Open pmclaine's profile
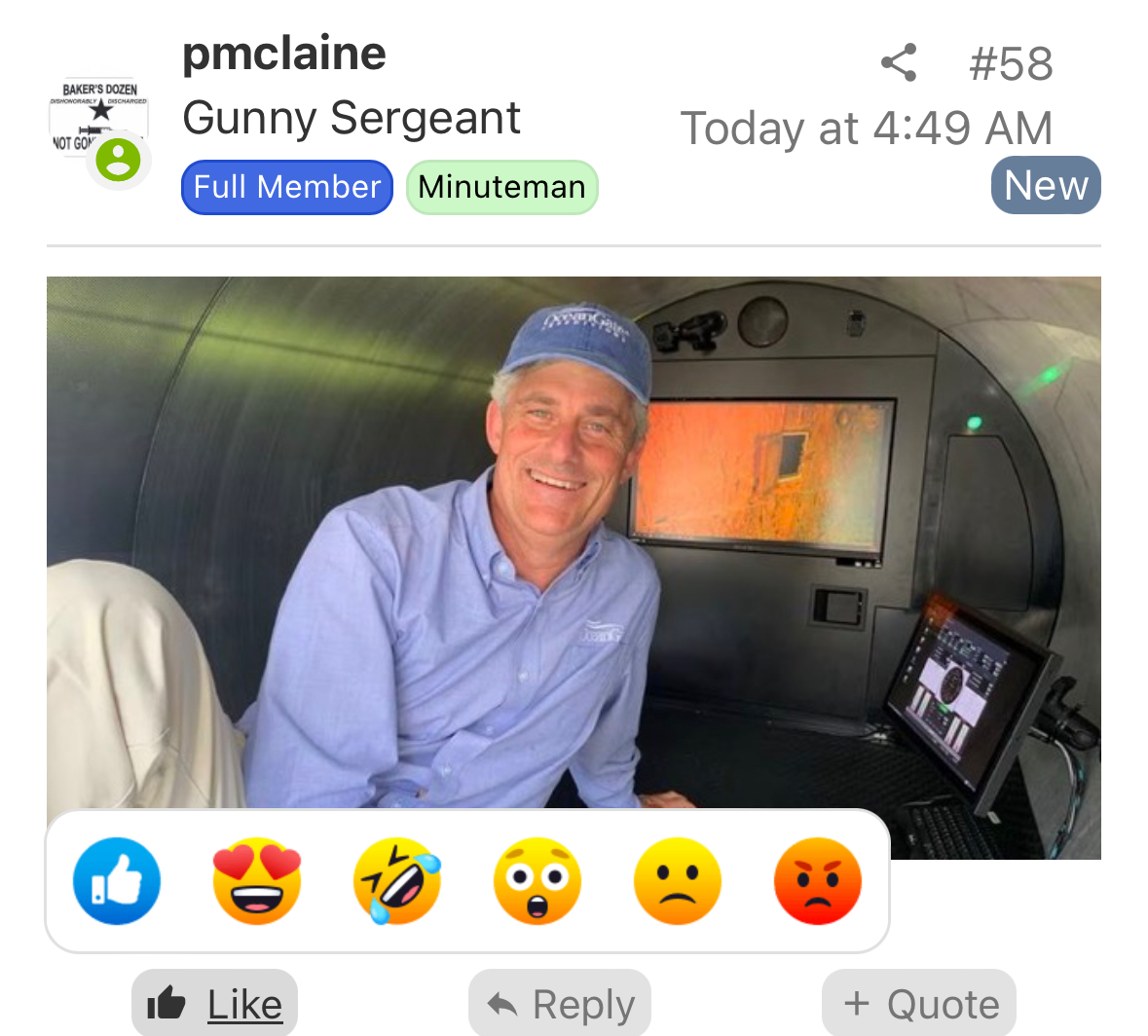Screen dimensions: 1148x1036 (x=284, y=53)
